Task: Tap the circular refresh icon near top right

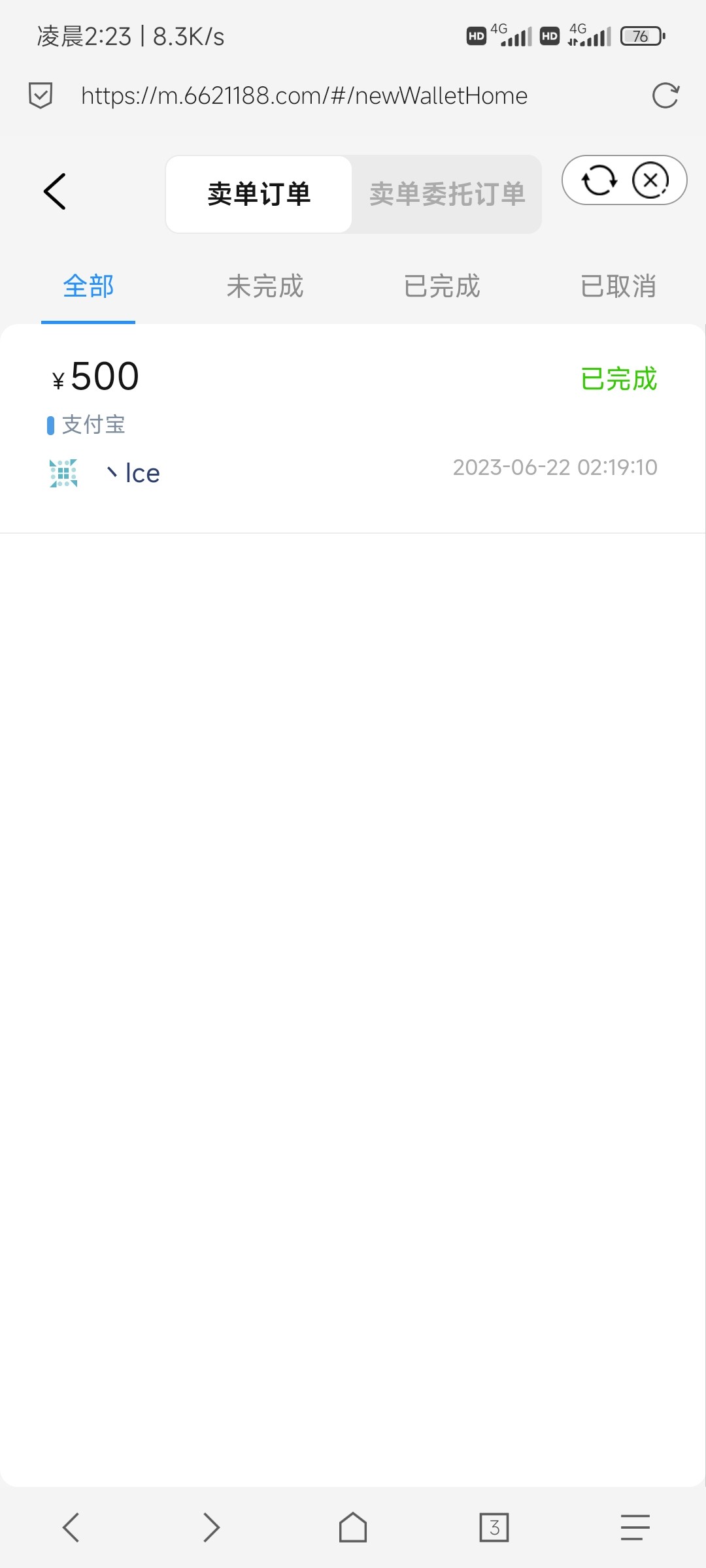Action: click(600, 180)
